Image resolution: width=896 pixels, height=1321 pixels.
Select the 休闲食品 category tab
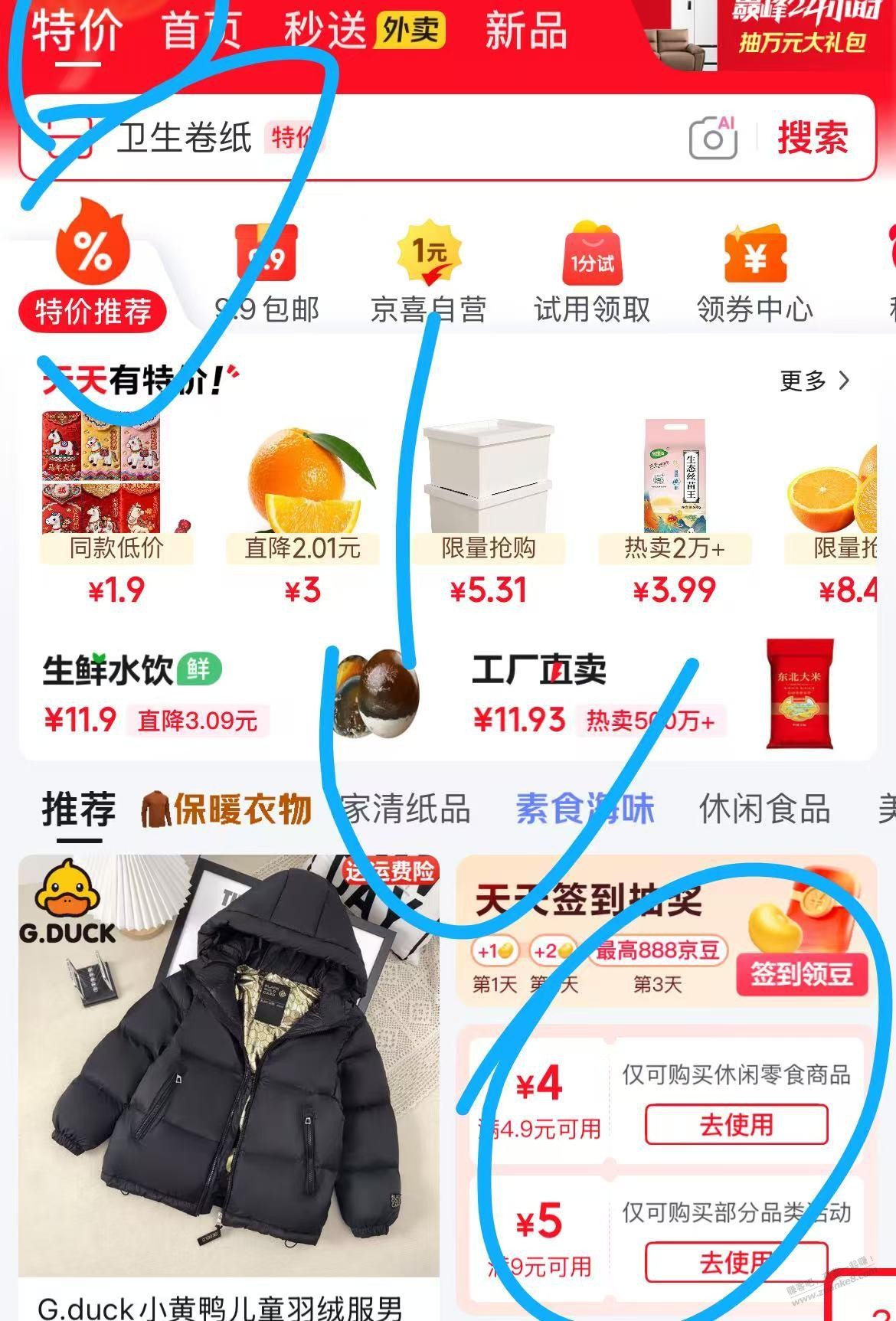pyautogui.click(x=764, y=809)
